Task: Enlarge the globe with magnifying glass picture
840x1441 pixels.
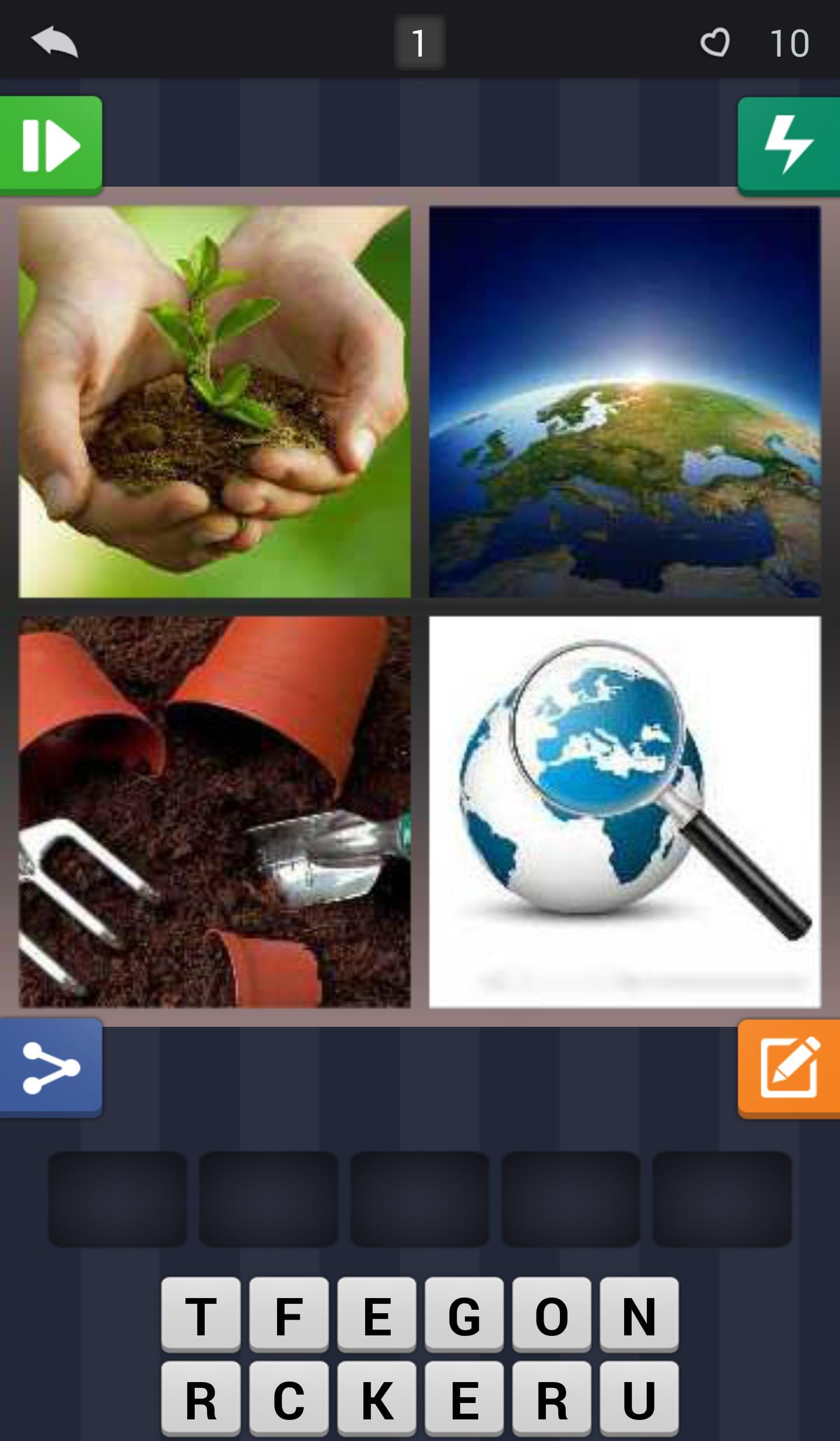Action: coord(625,812)
